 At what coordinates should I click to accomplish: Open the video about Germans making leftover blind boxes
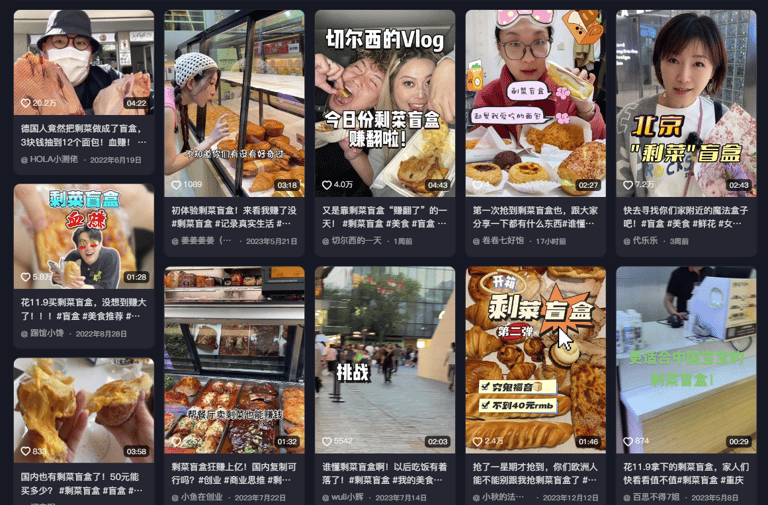tap(84, 62)
